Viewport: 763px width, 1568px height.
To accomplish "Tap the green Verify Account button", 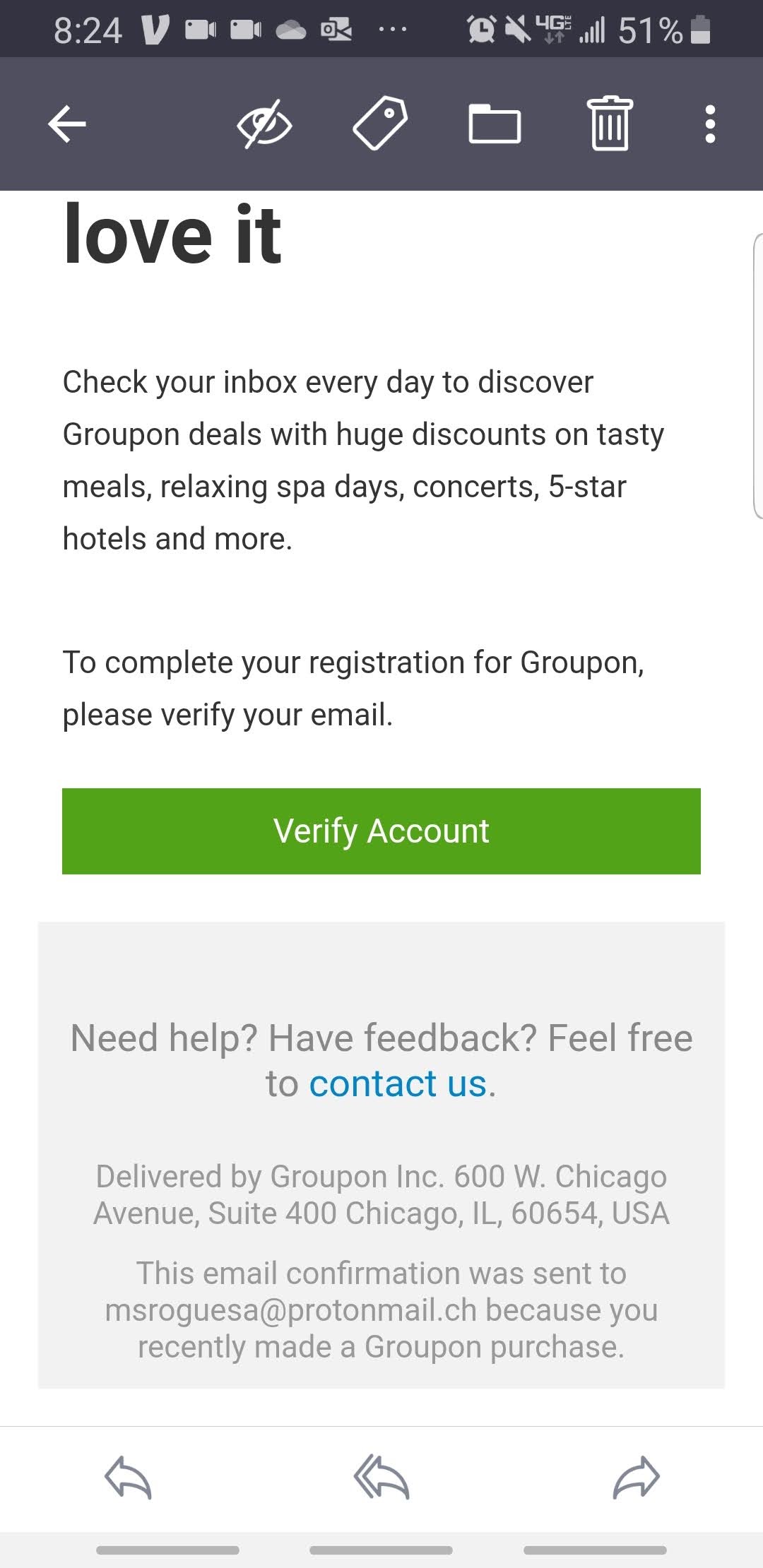I will [x=381, y=831].
